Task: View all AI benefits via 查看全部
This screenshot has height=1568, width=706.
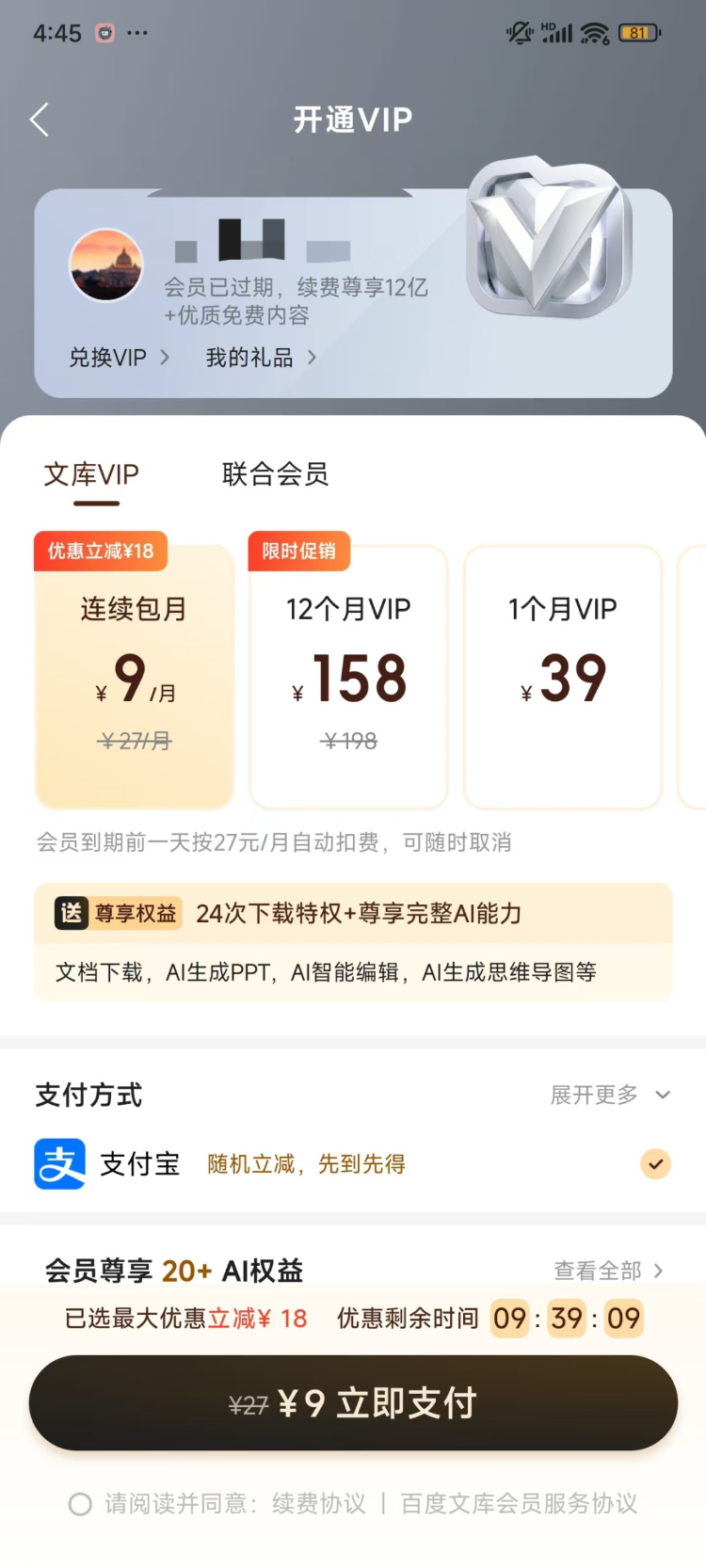Action: [608, 1271]
